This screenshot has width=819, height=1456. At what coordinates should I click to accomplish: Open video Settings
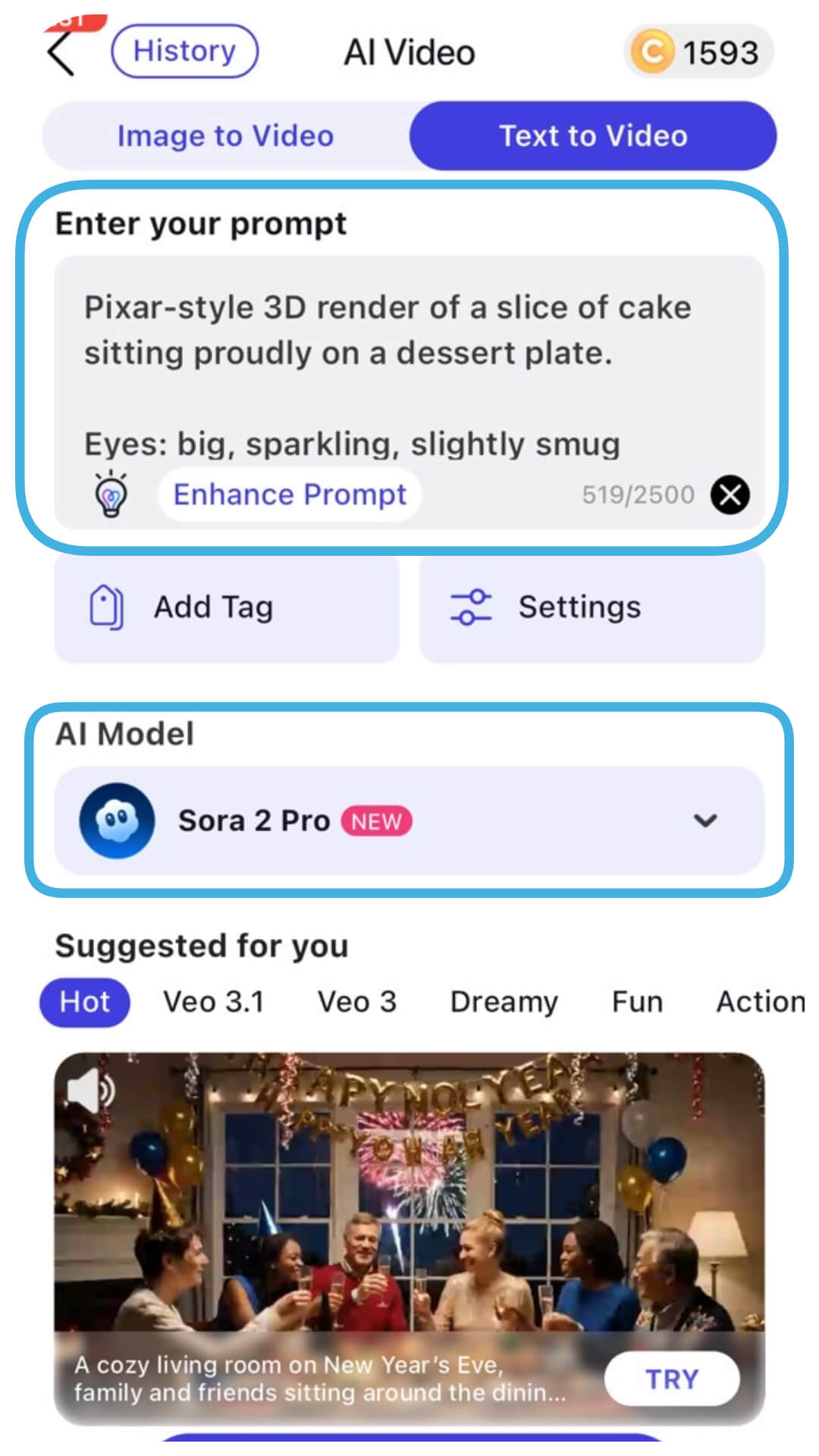tap(591, 607)
